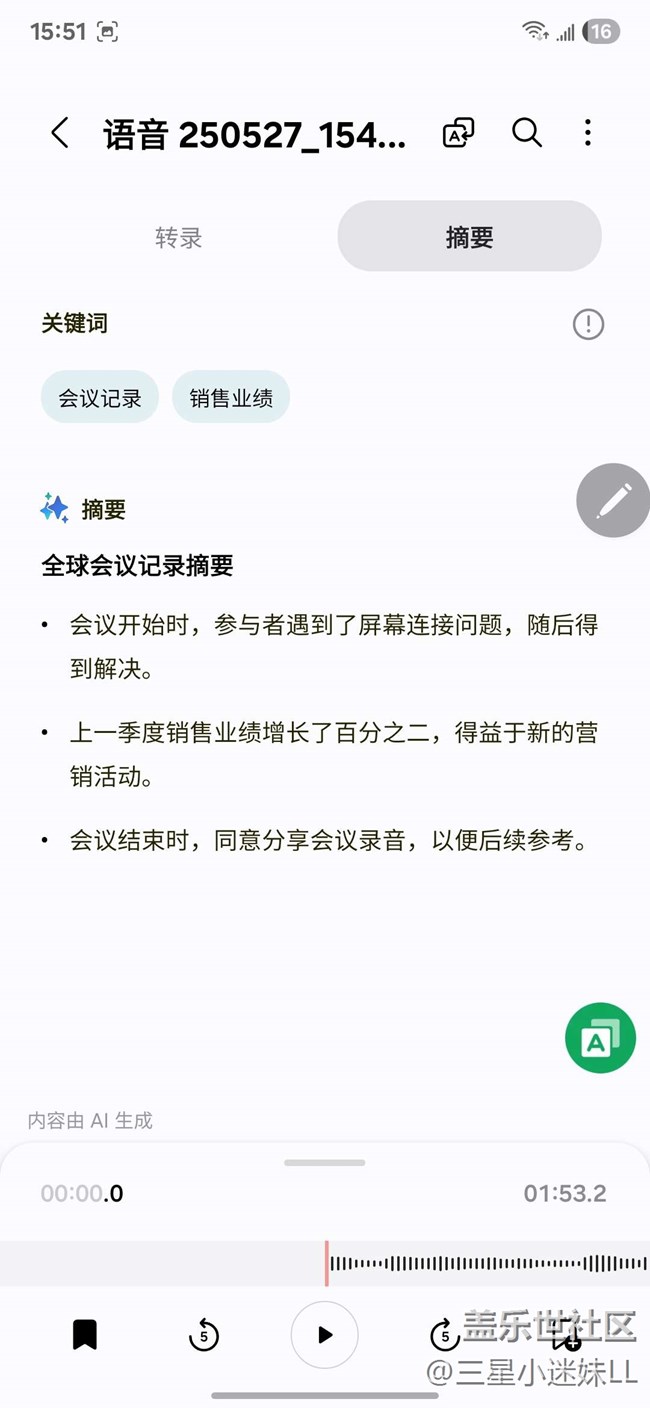Search within this recording

click(x=526, y=133)
